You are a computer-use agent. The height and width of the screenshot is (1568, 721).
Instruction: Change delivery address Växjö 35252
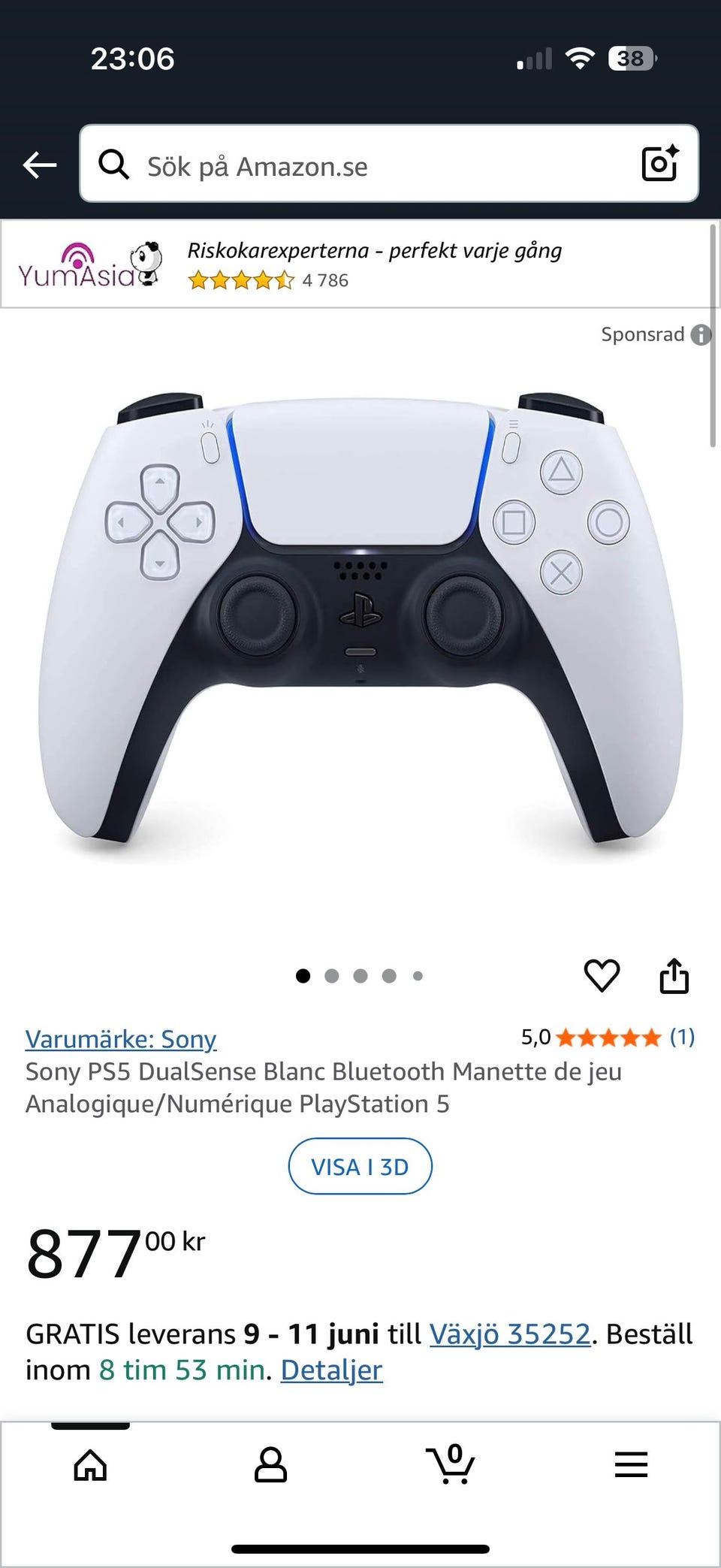tap(509, 1334)
